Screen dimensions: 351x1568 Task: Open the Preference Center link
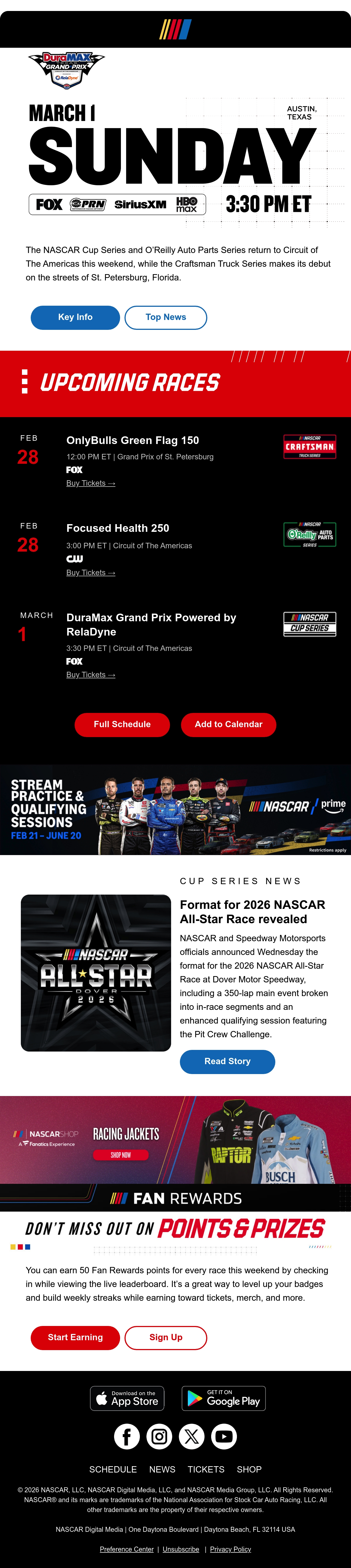click(x=126, y=1549)
